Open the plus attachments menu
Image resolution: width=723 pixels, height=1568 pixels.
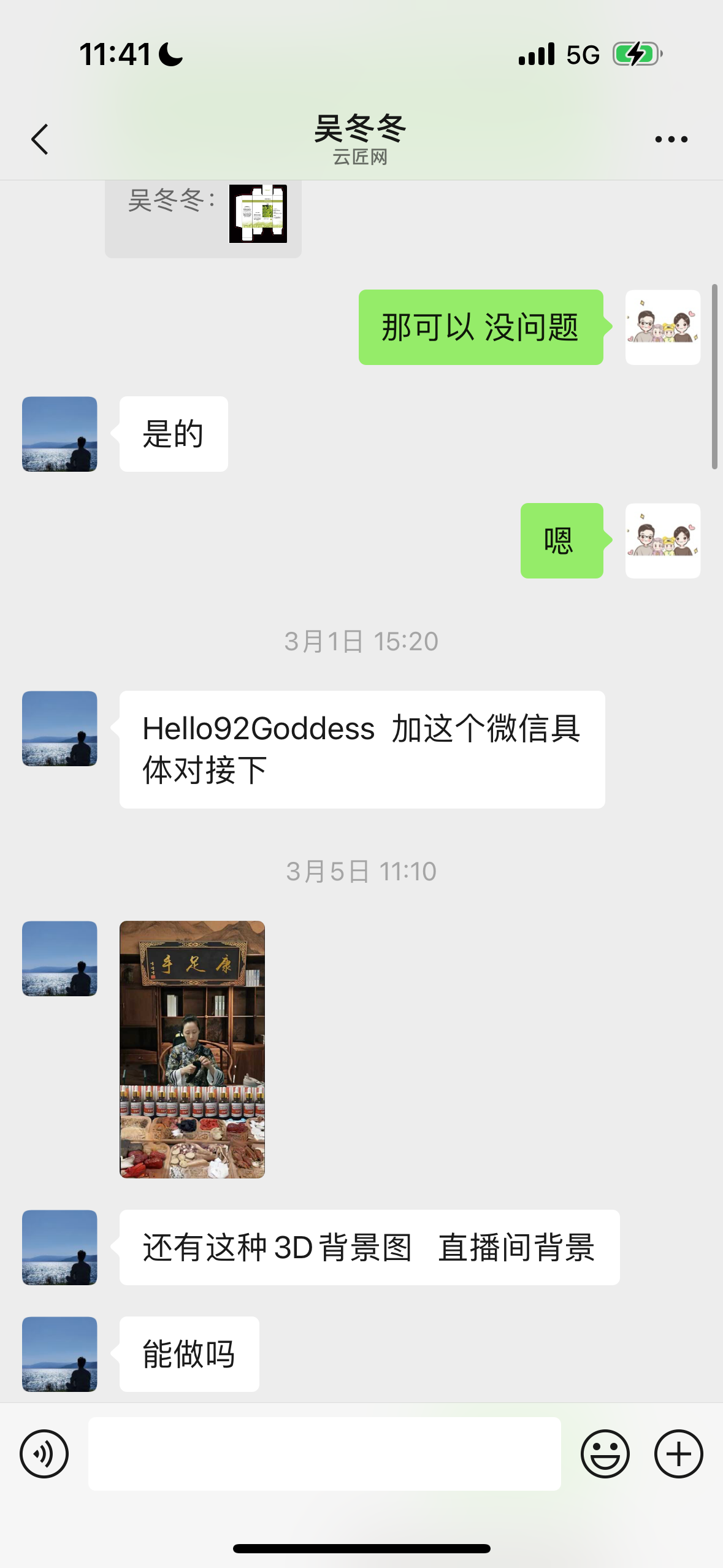click(679, 1454)
